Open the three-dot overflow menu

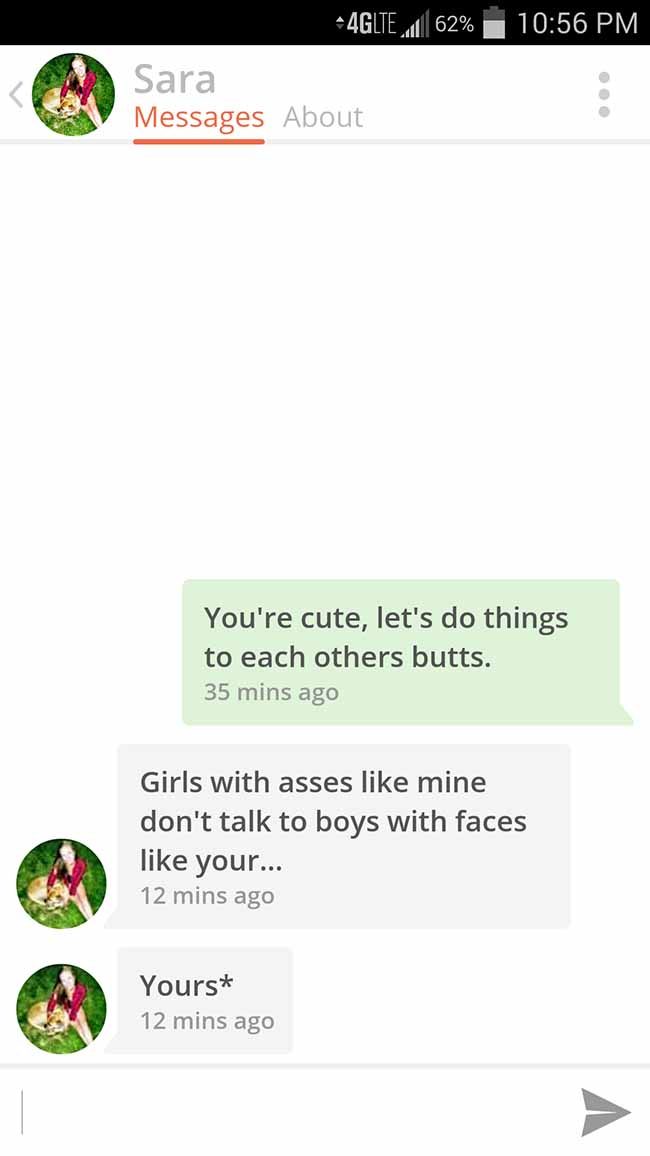[x=604, y=94]
